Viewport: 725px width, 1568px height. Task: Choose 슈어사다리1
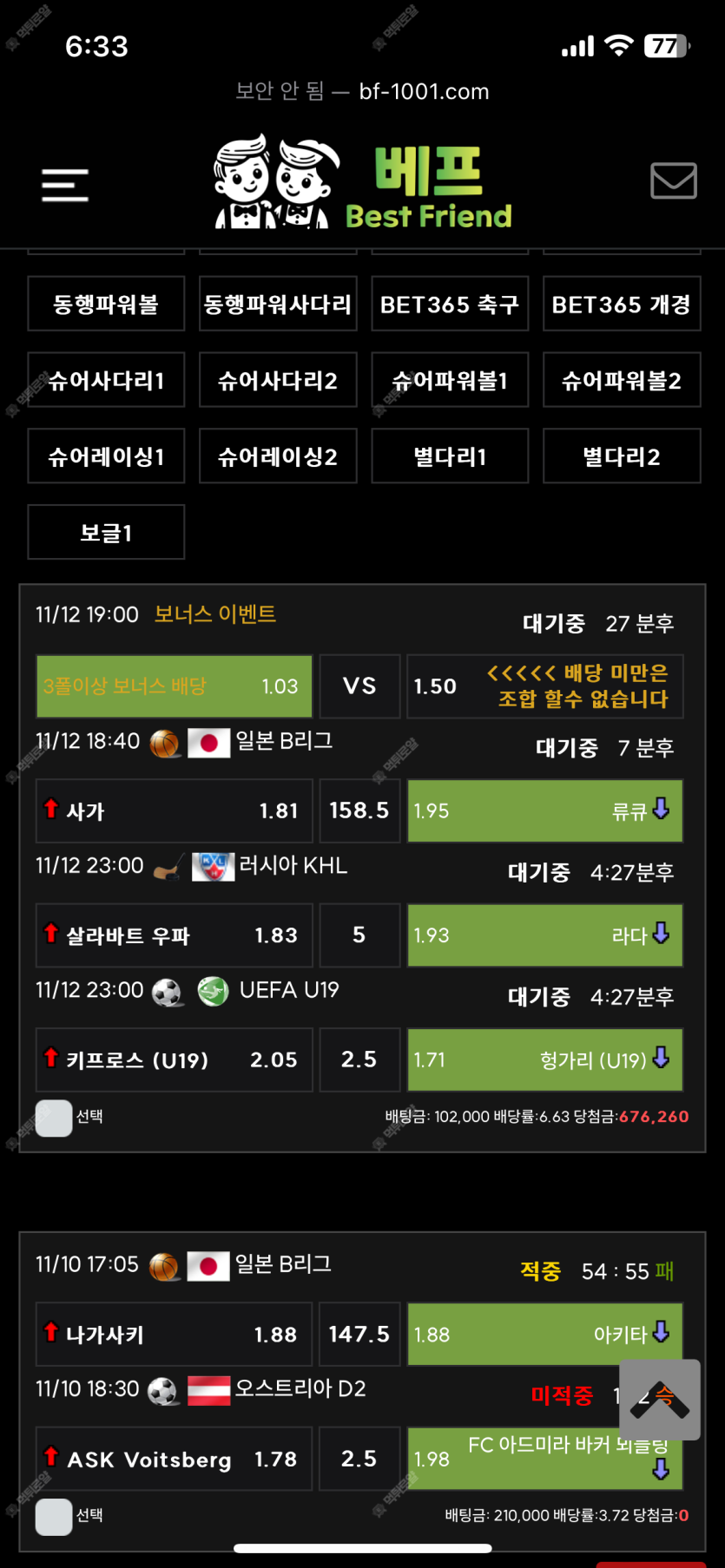106,380
